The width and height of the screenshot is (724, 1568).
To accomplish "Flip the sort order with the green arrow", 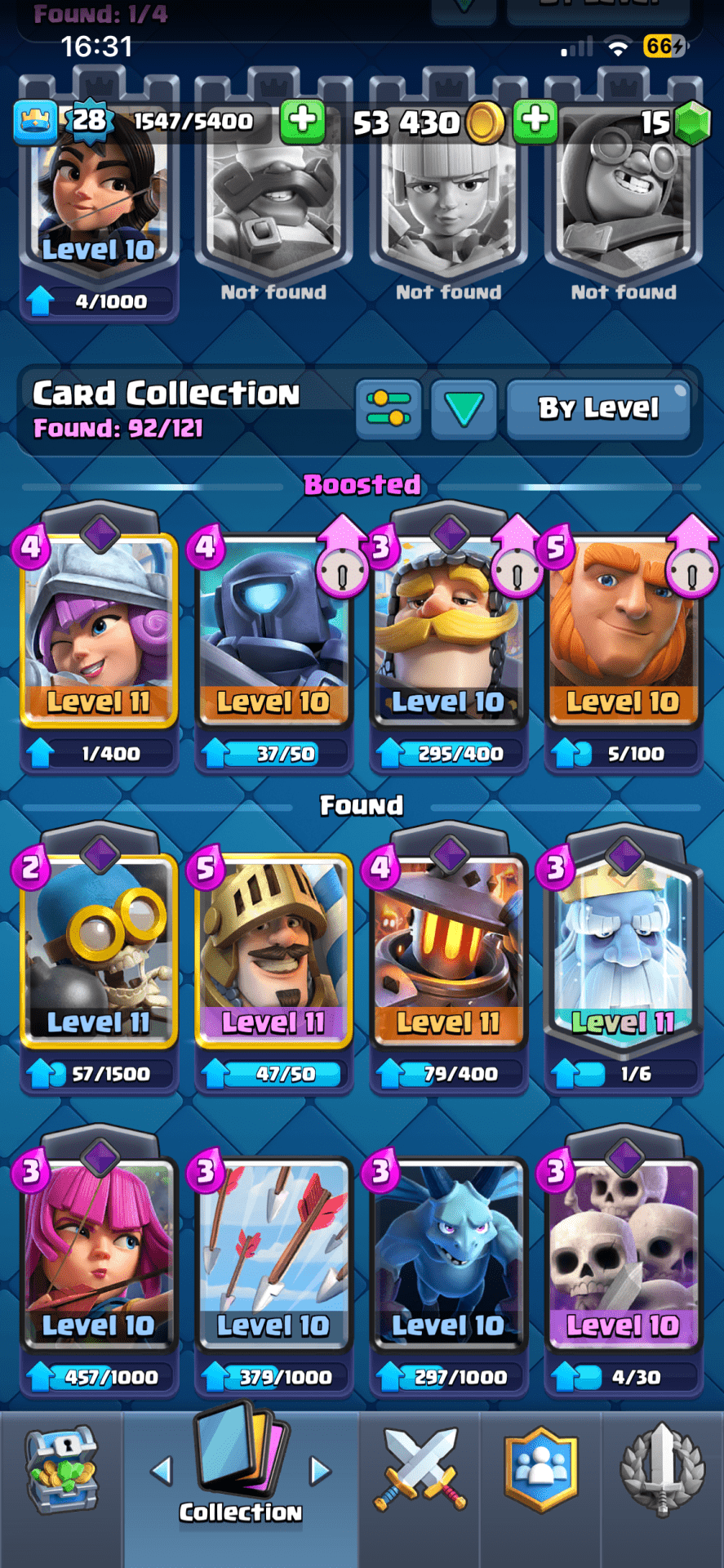I will (x=464, y=408).
